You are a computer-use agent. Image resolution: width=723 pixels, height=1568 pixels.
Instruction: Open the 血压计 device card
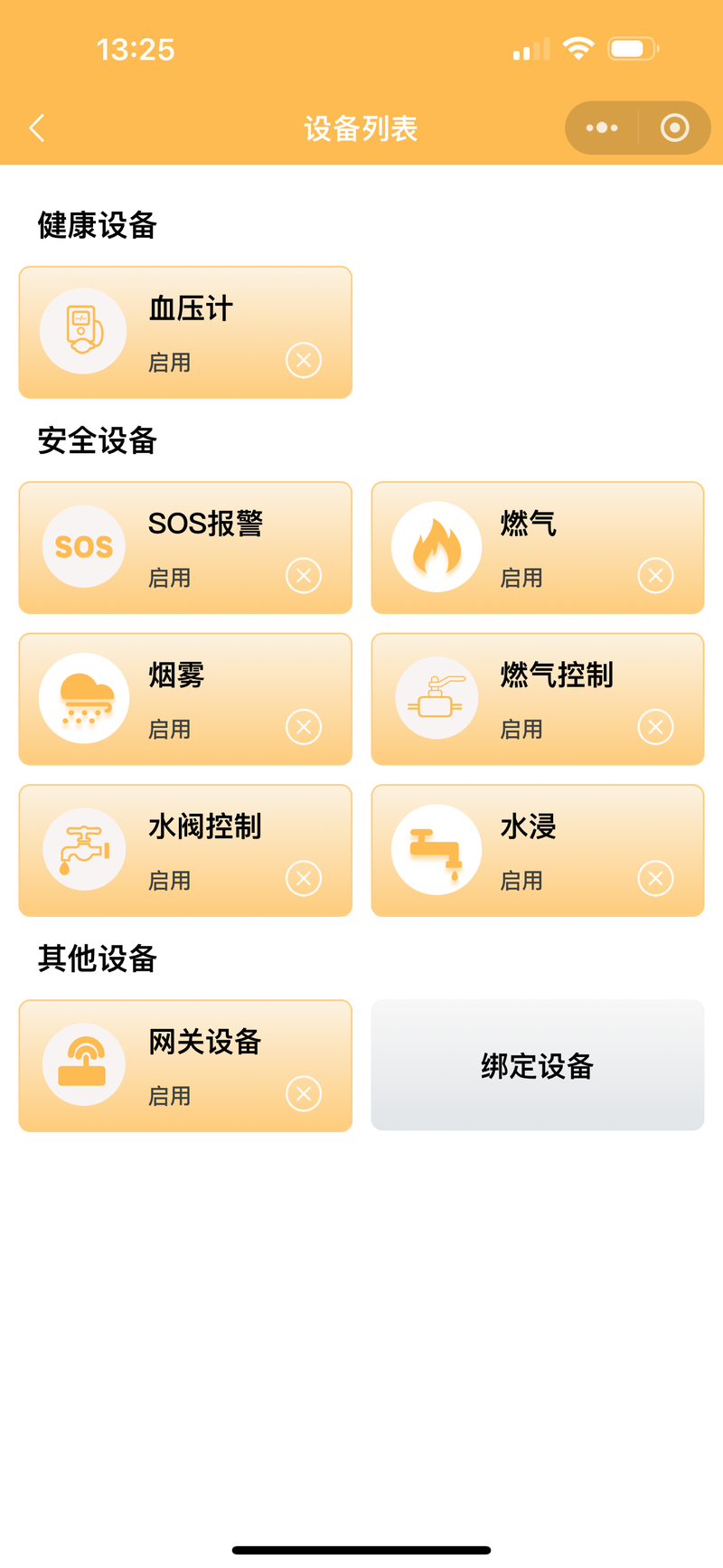click(185, 333)
